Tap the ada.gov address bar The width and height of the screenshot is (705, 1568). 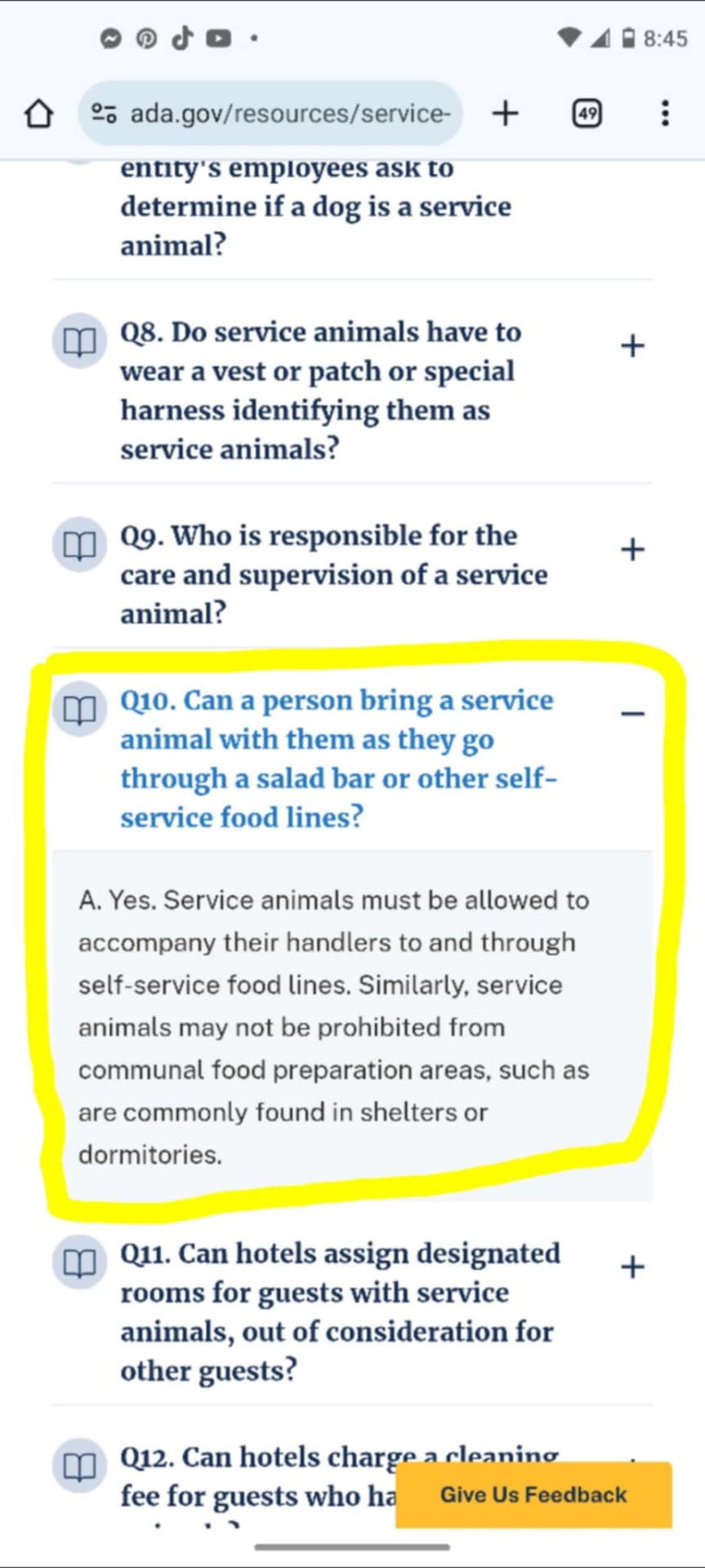click(290, 114)
